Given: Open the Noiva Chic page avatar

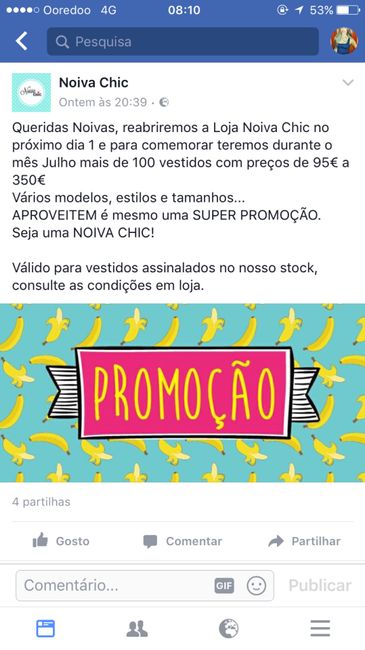Looking at the screenshot, I should pos(32,92).
